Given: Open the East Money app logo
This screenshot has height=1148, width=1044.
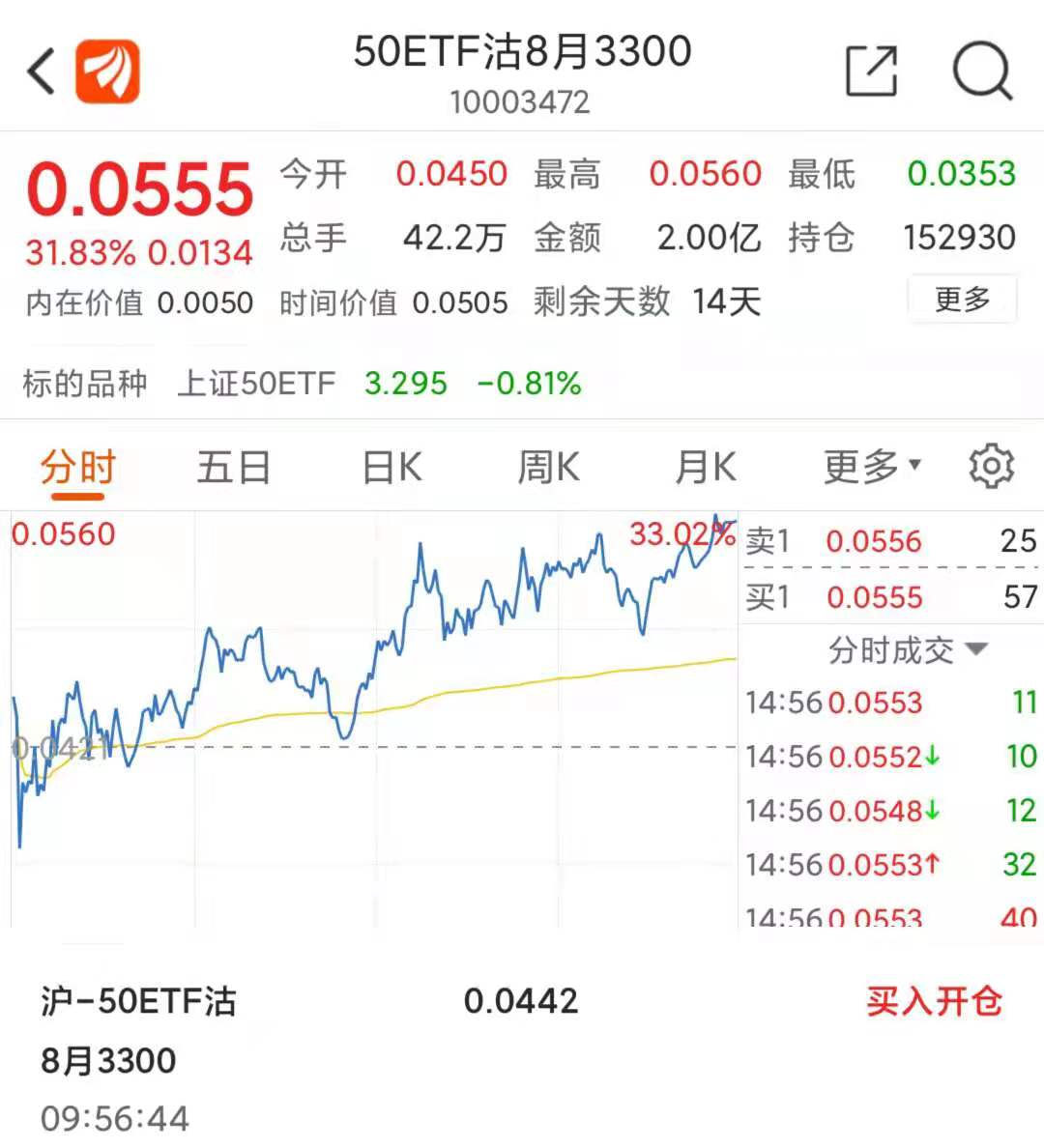Looking at the screenshot, I should (106, 72).
